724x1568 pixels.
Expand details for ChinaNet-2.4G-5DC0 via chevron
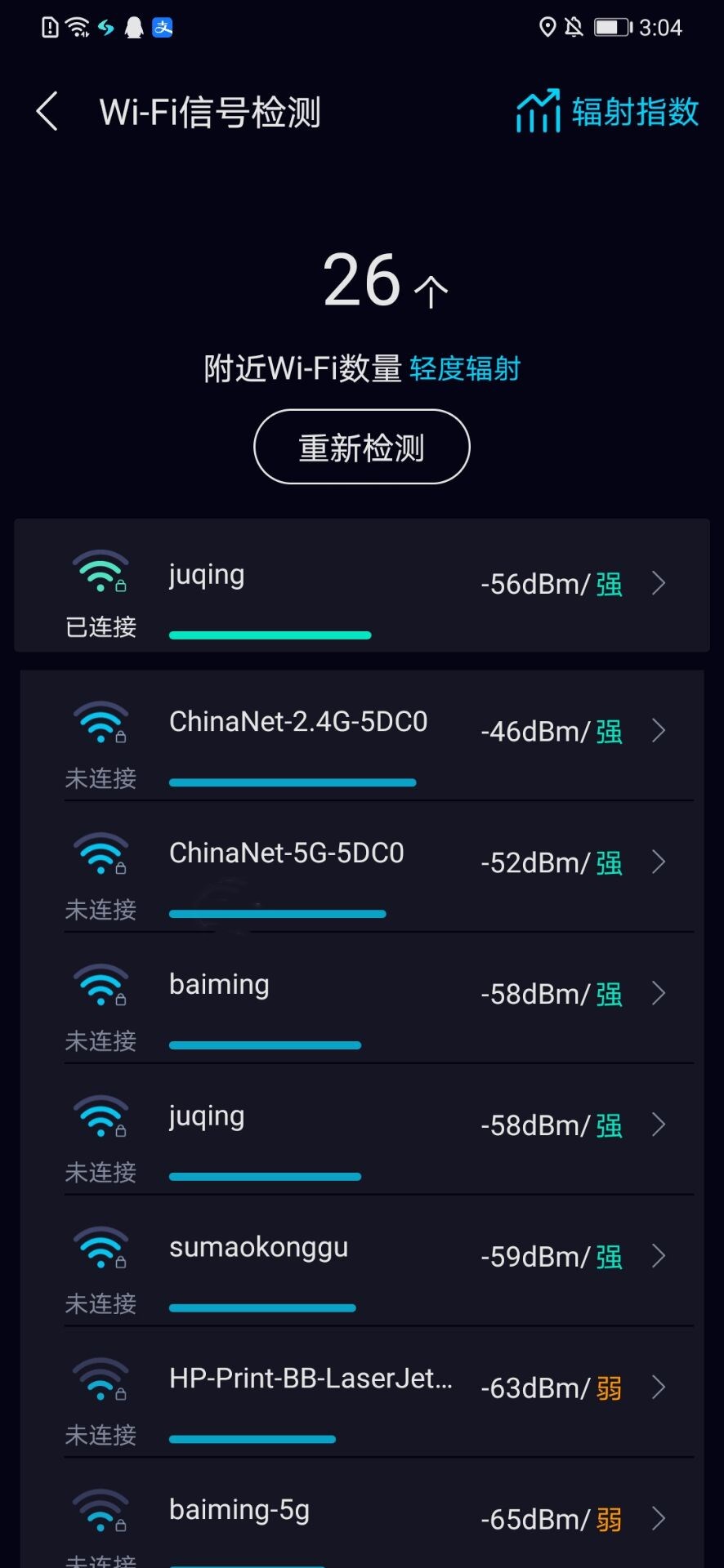click(x=659, y=733)
